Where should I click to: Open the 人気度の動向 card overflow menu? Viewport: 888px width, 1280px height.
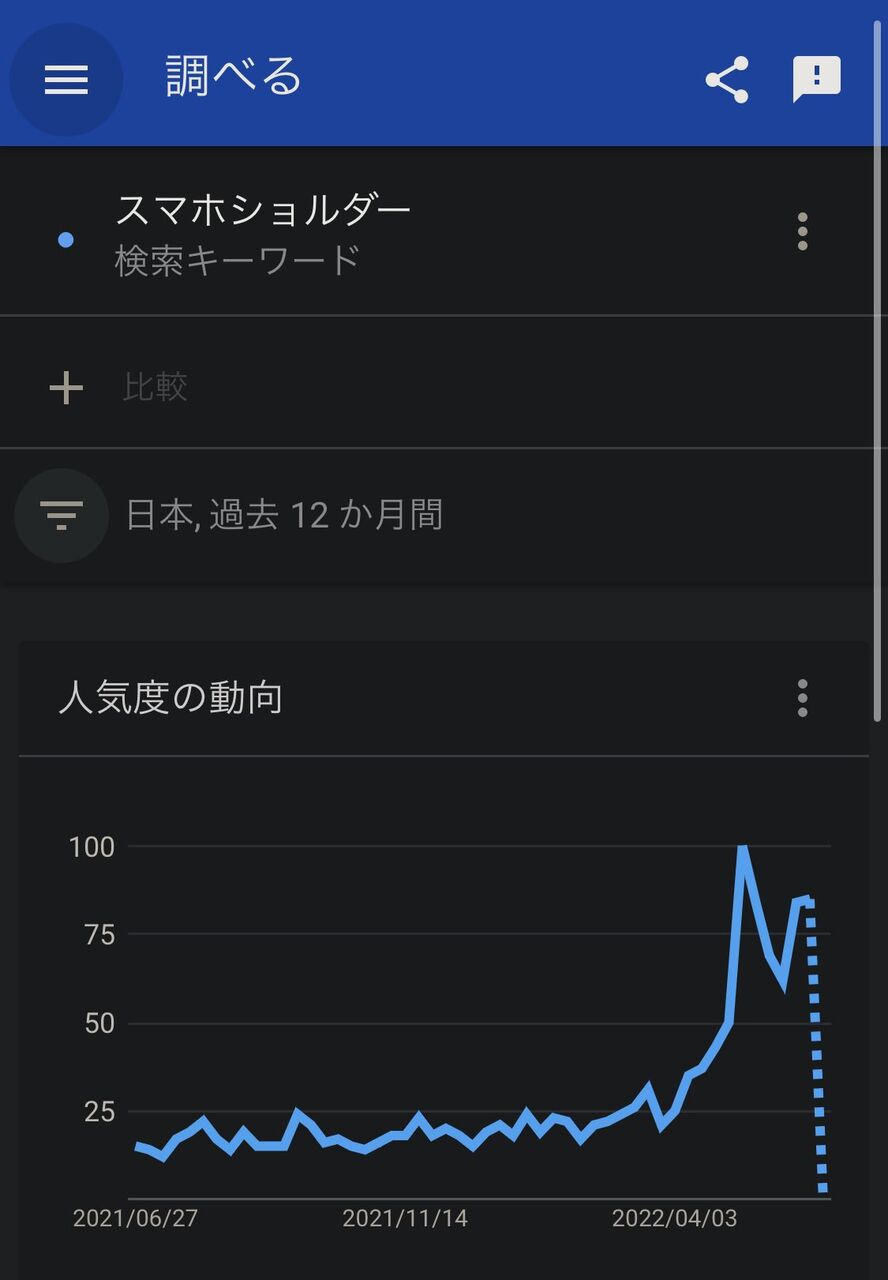click(802, 698)
